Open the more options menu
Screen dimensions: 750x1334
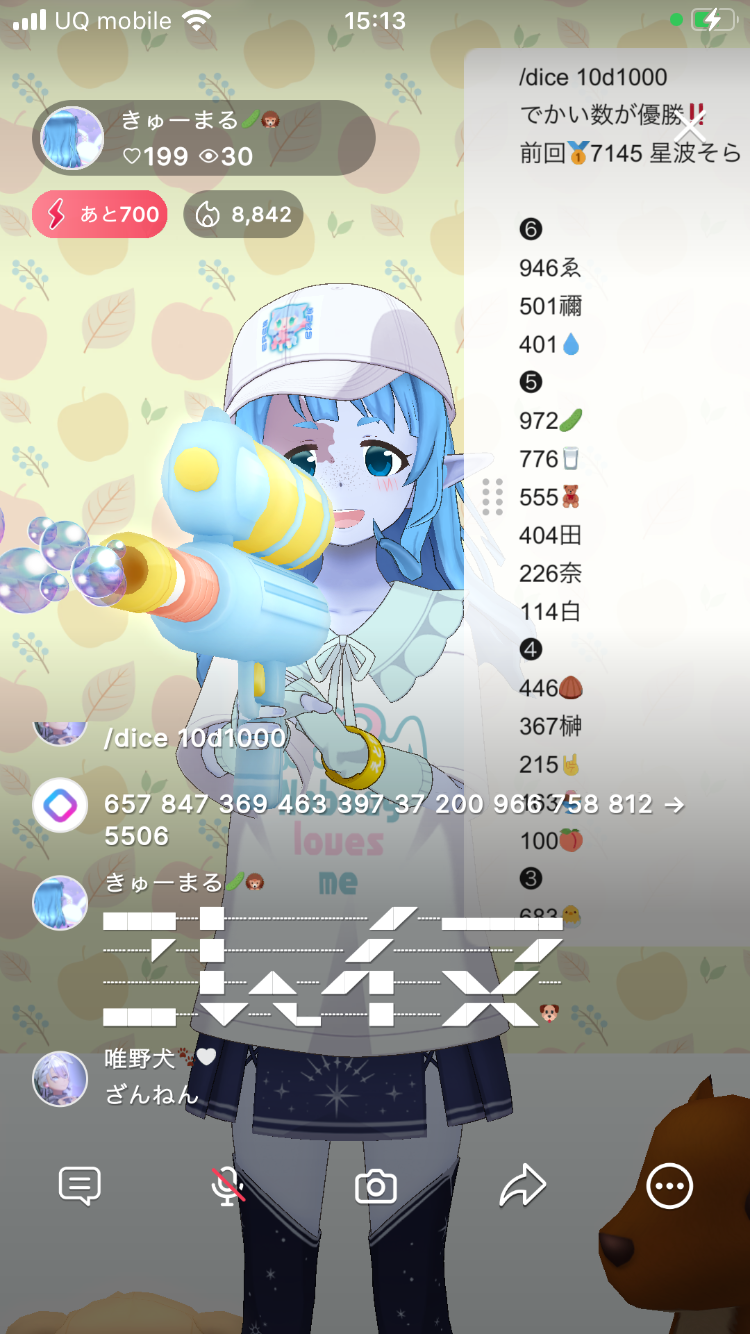pos(669,1187)
